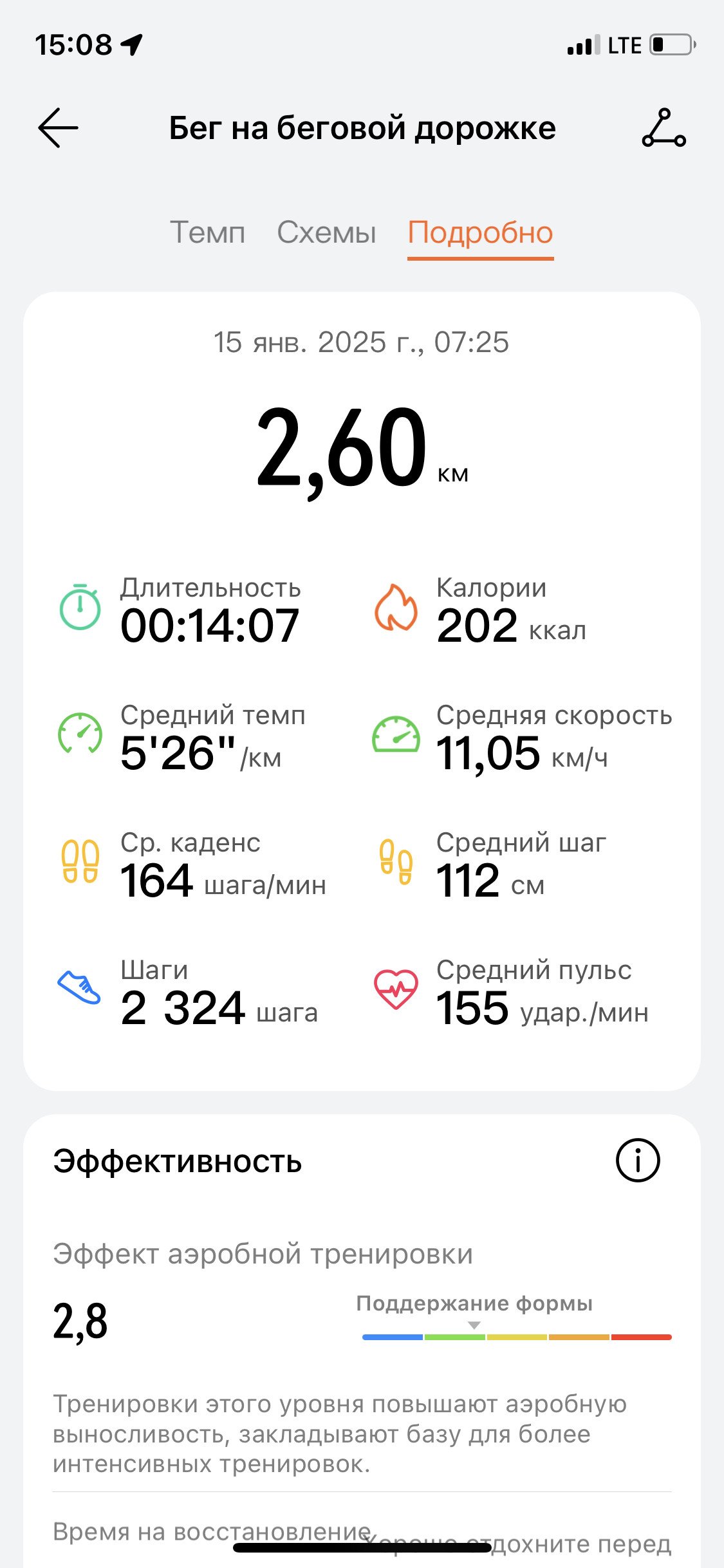Switch to the Схемы tab
Image resolution: width=724 pixels, height=1568 pixels.
click(x=327, y=232)
